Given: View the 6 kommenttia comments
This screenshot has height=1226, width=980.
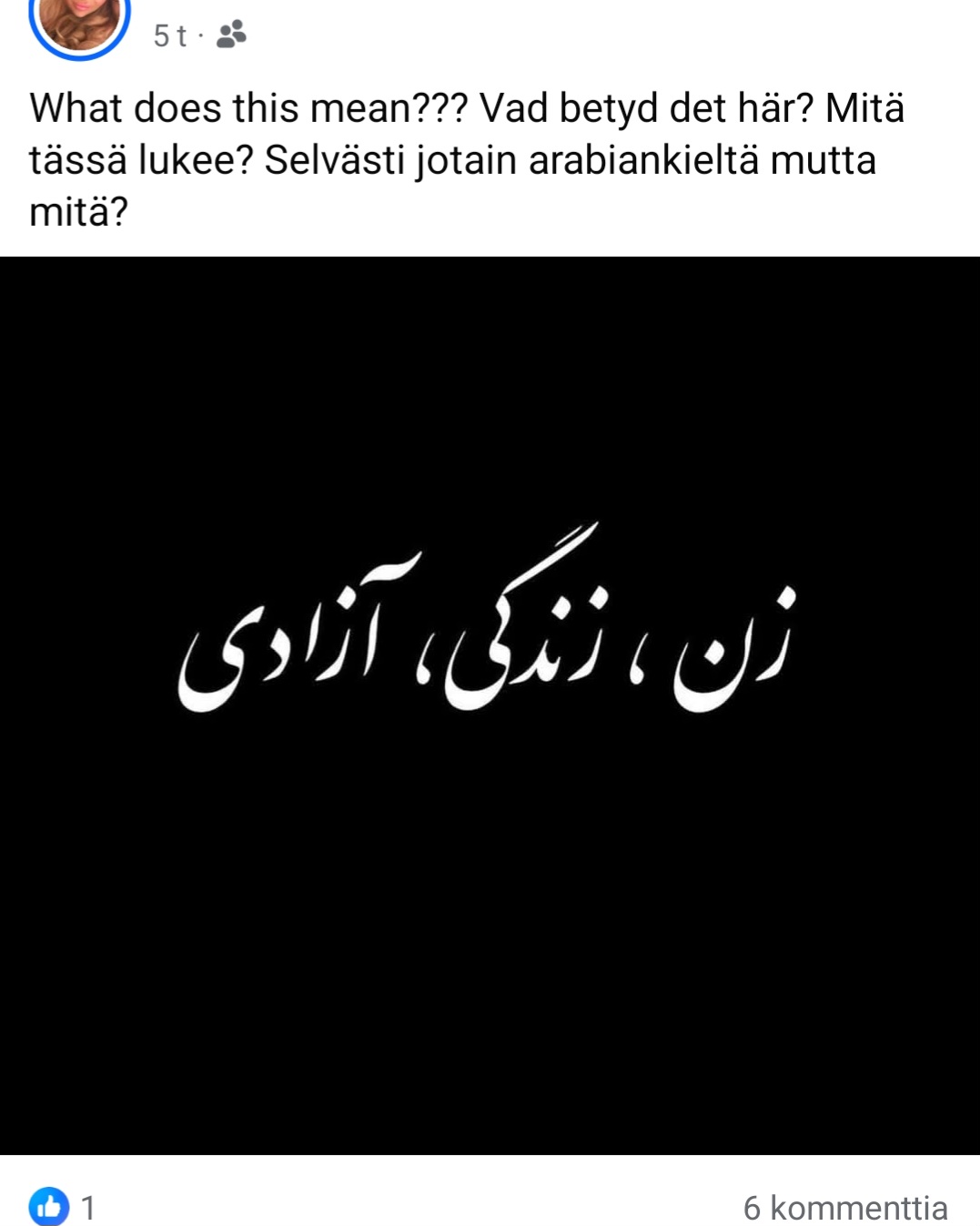Looking at the screenshot, I should (x=844, y=1207).
